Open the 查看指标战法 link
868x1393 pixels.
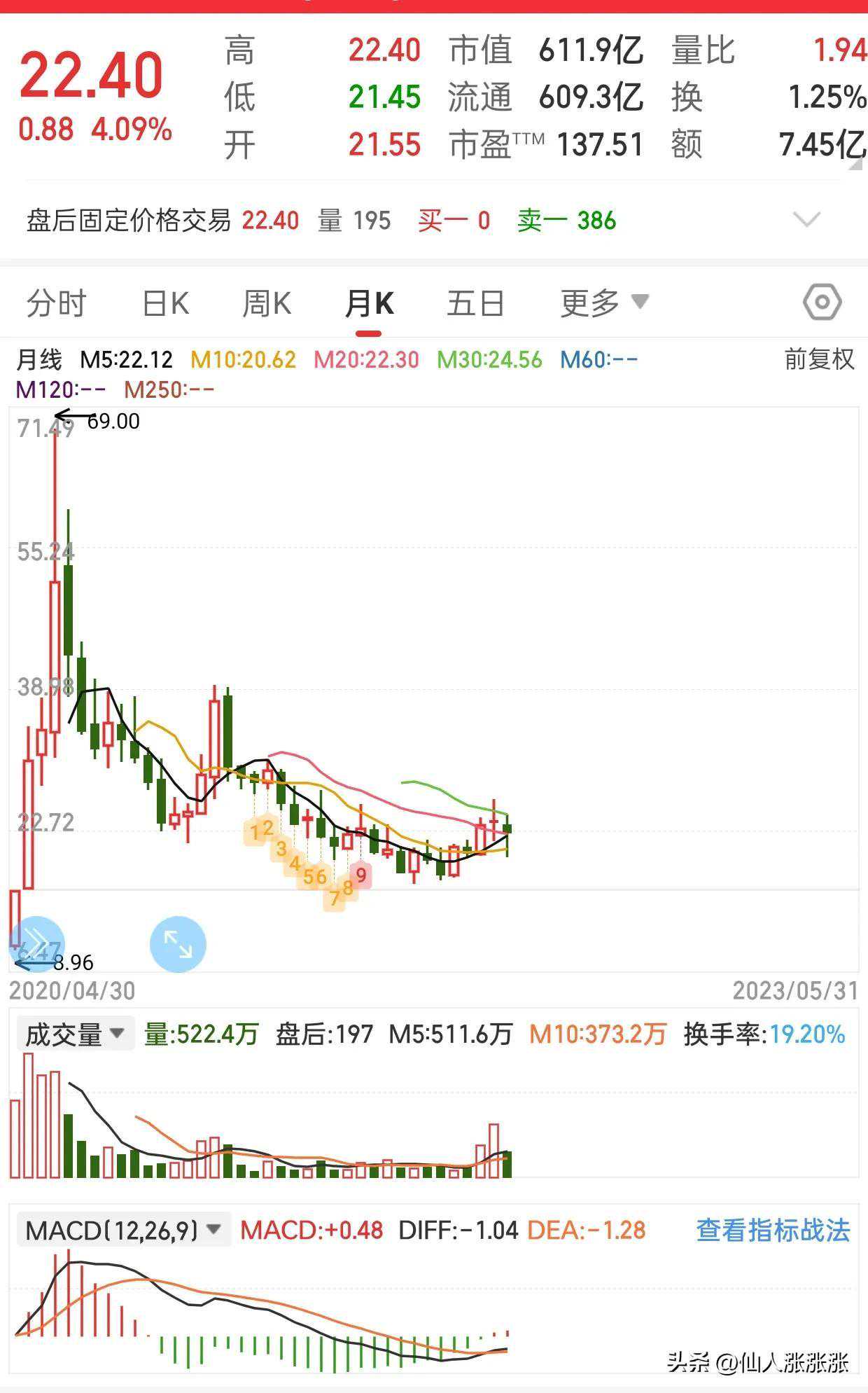tap(773, 1230)
